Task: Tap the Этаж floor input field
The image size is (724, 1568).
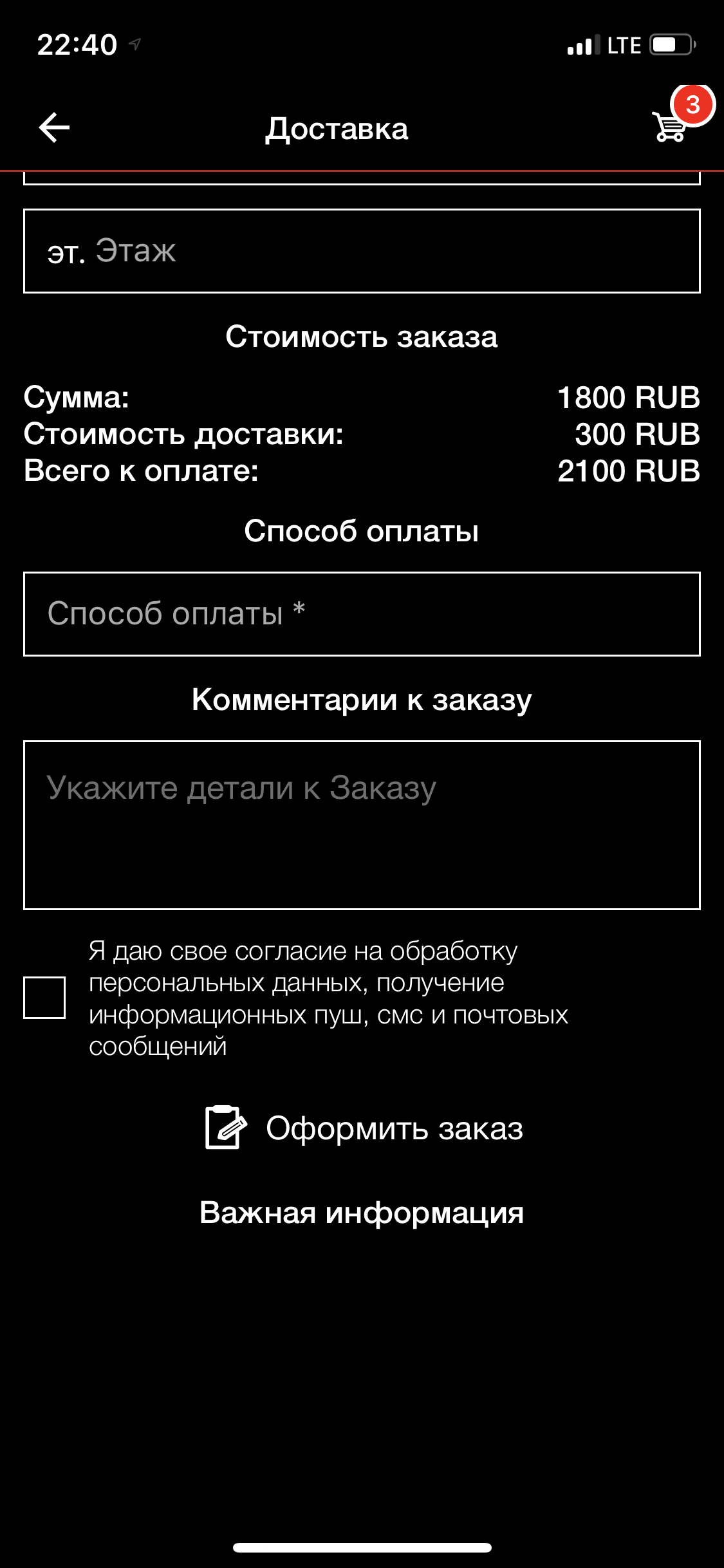Action: [x=362, y=251]
